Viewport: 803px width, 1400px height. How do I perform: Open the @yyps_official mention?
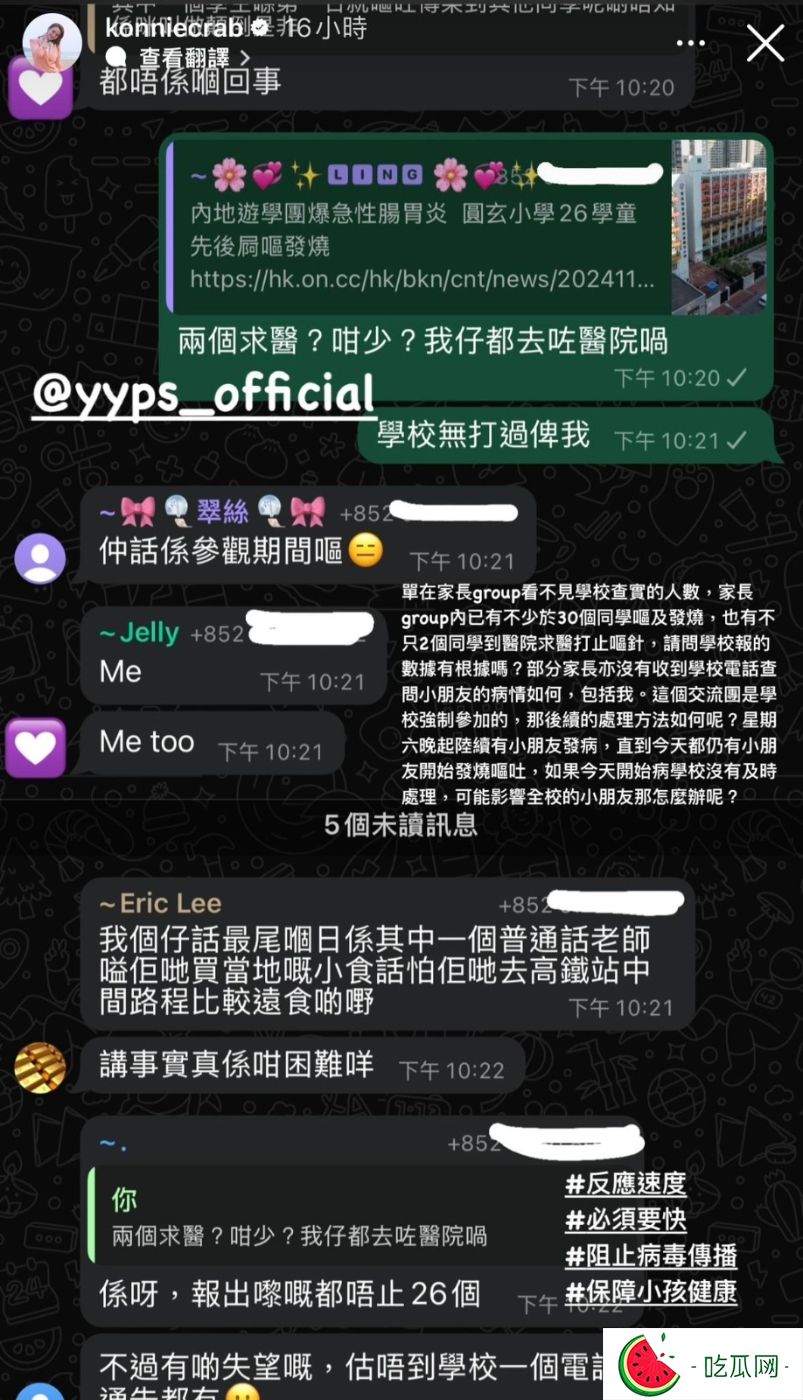point(203,395)
